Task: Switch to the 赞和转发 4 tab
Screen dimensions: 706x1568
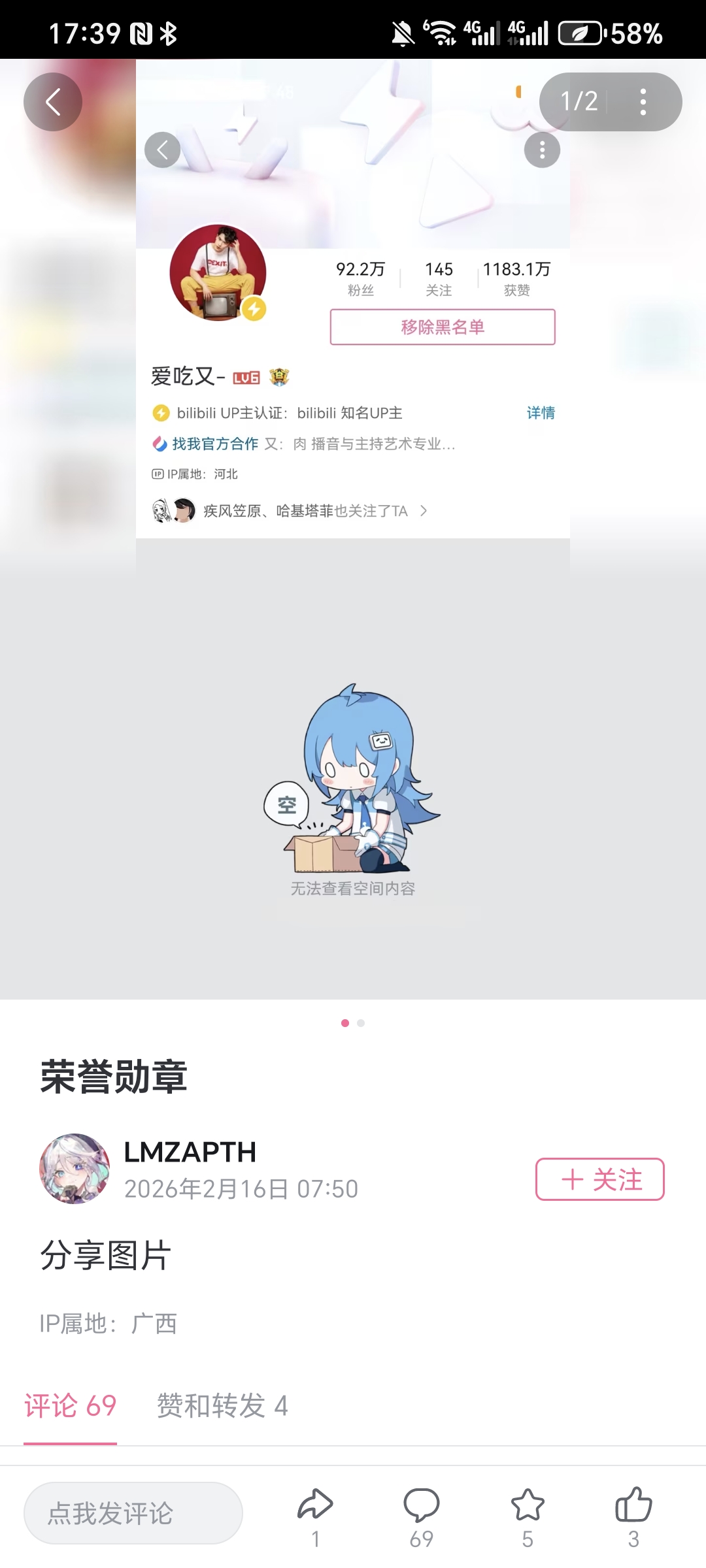Action: coord(222,1405)
